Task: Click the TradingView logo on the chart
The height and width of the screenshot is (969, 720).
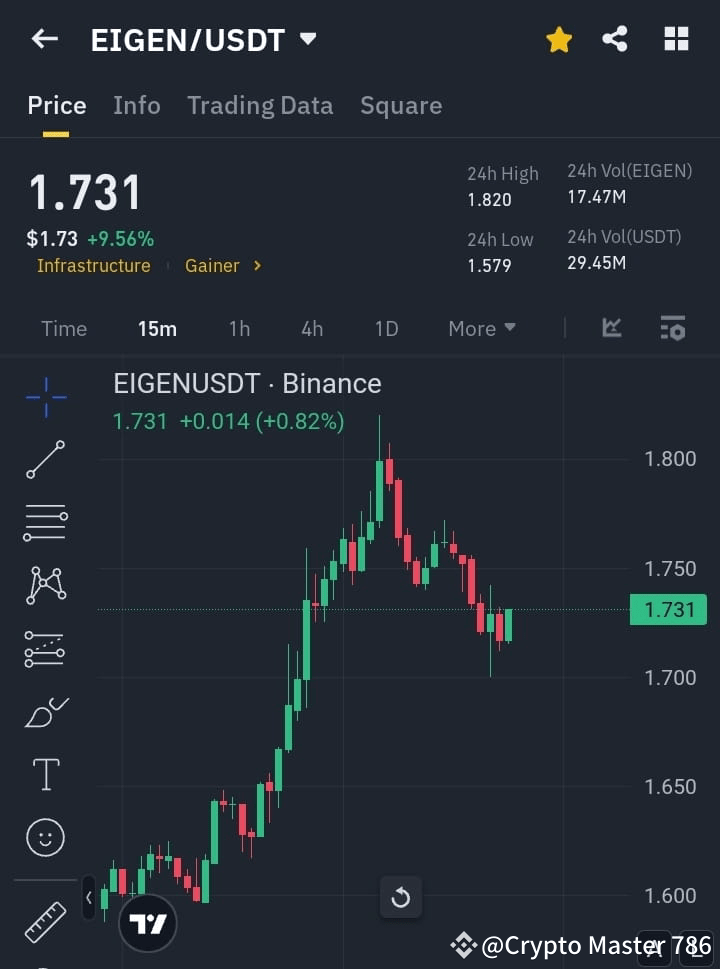Action: pyautogui.click(x=148, y=922)
